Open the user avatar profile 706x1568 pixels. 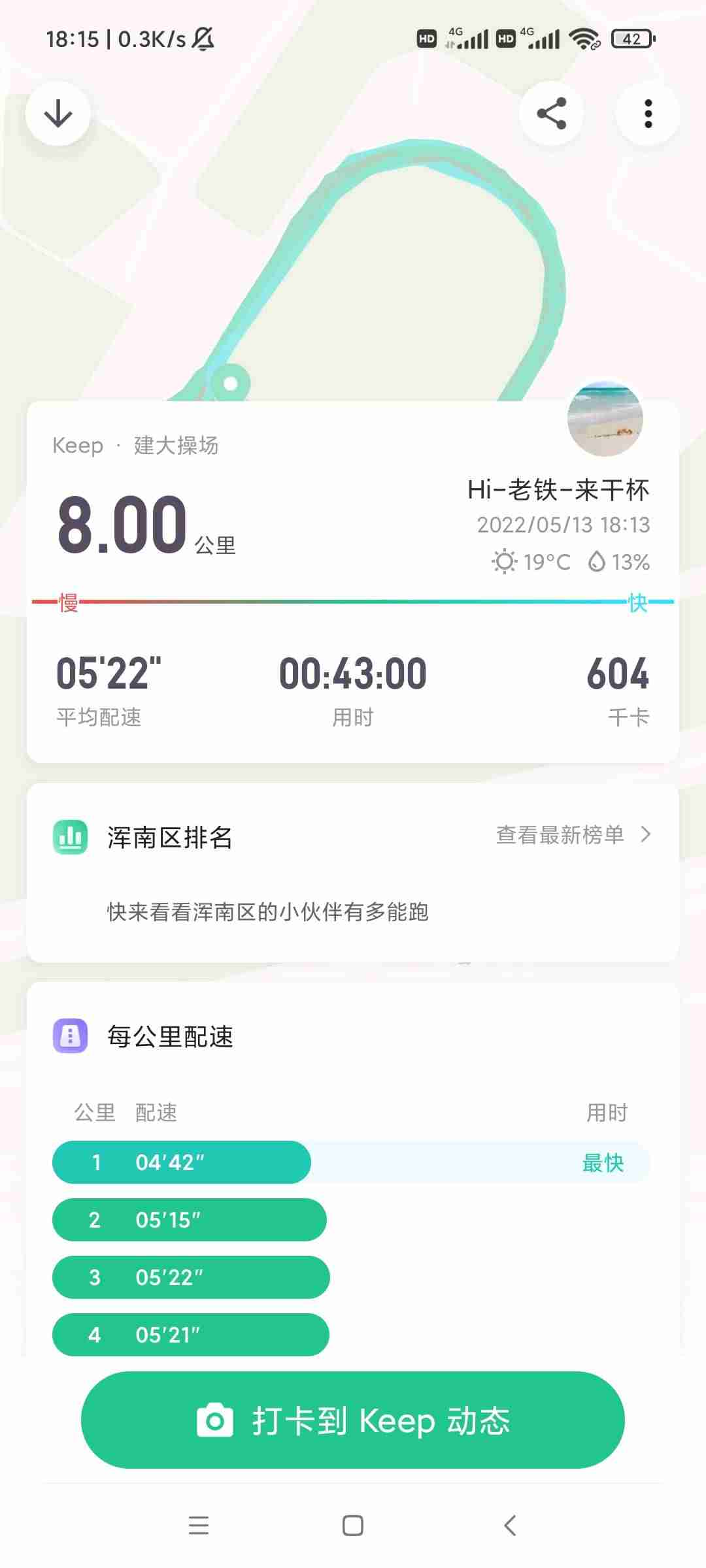(605, 419)
